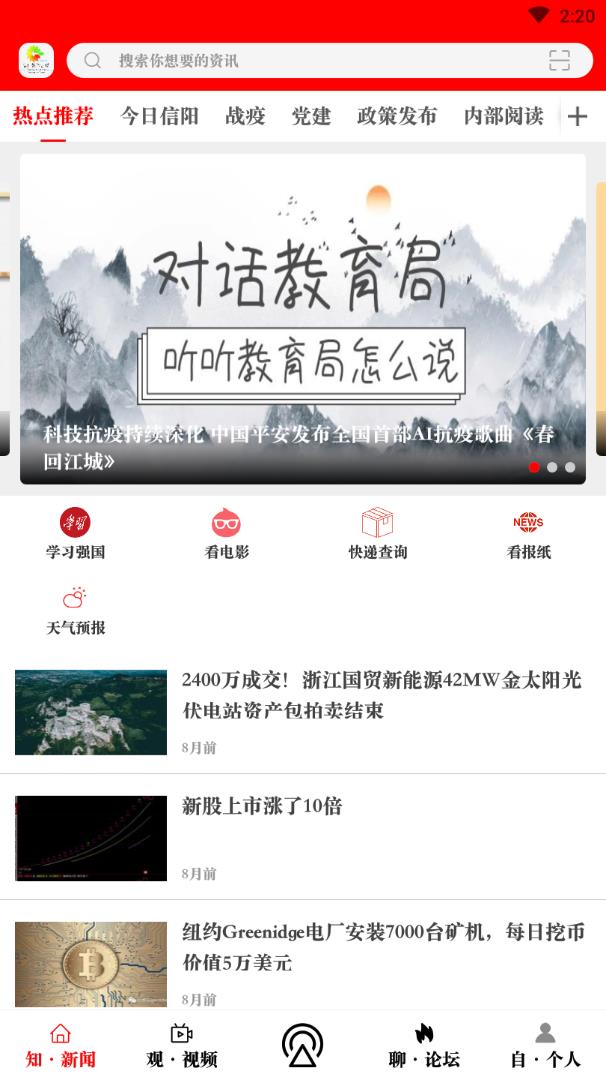Switch to the 今日信阳 tab
The height and width of the screenshot is (1080, 606).
pyautogui.click(x=159, y=116)
